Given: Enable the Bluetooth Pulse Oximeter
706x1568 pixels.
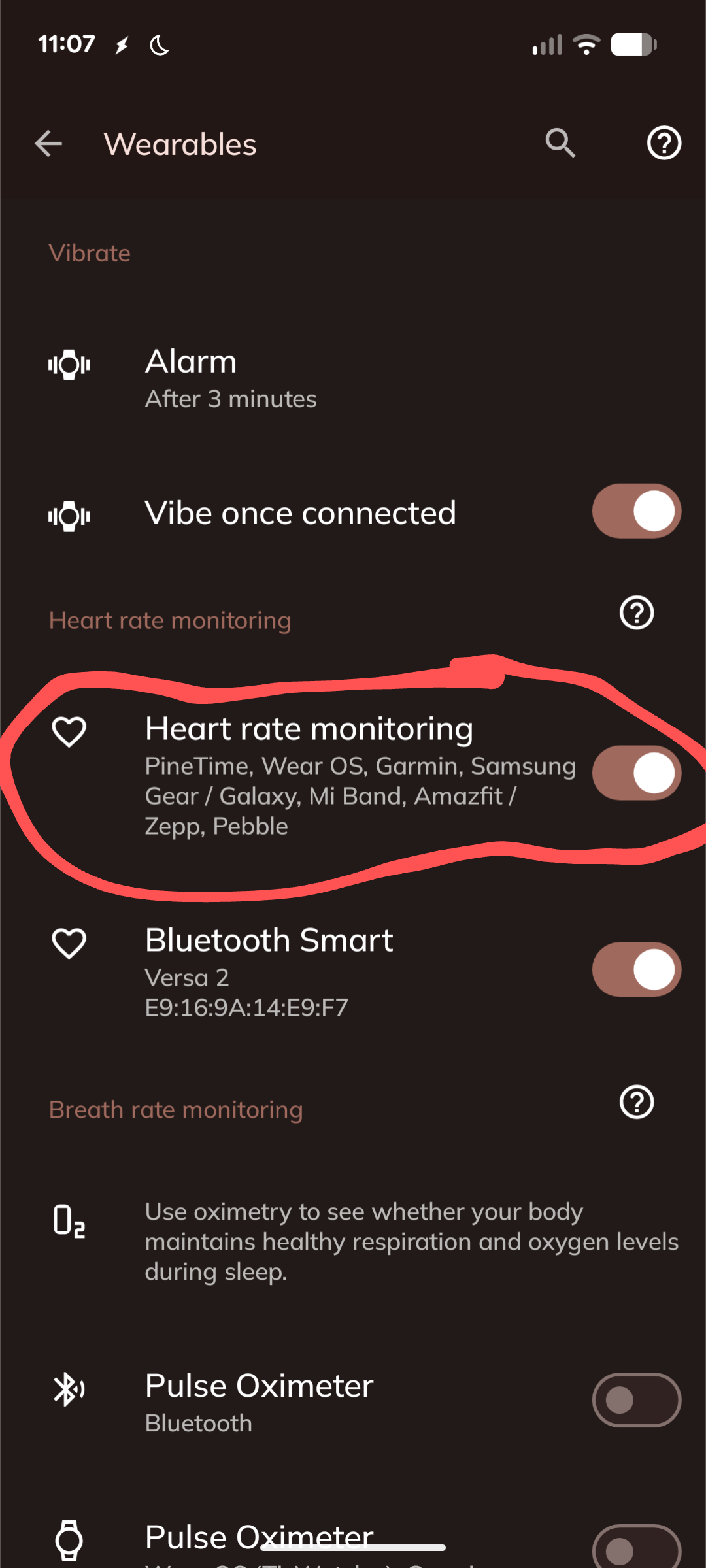Looking at the screenshot, I should [636, 1400].
